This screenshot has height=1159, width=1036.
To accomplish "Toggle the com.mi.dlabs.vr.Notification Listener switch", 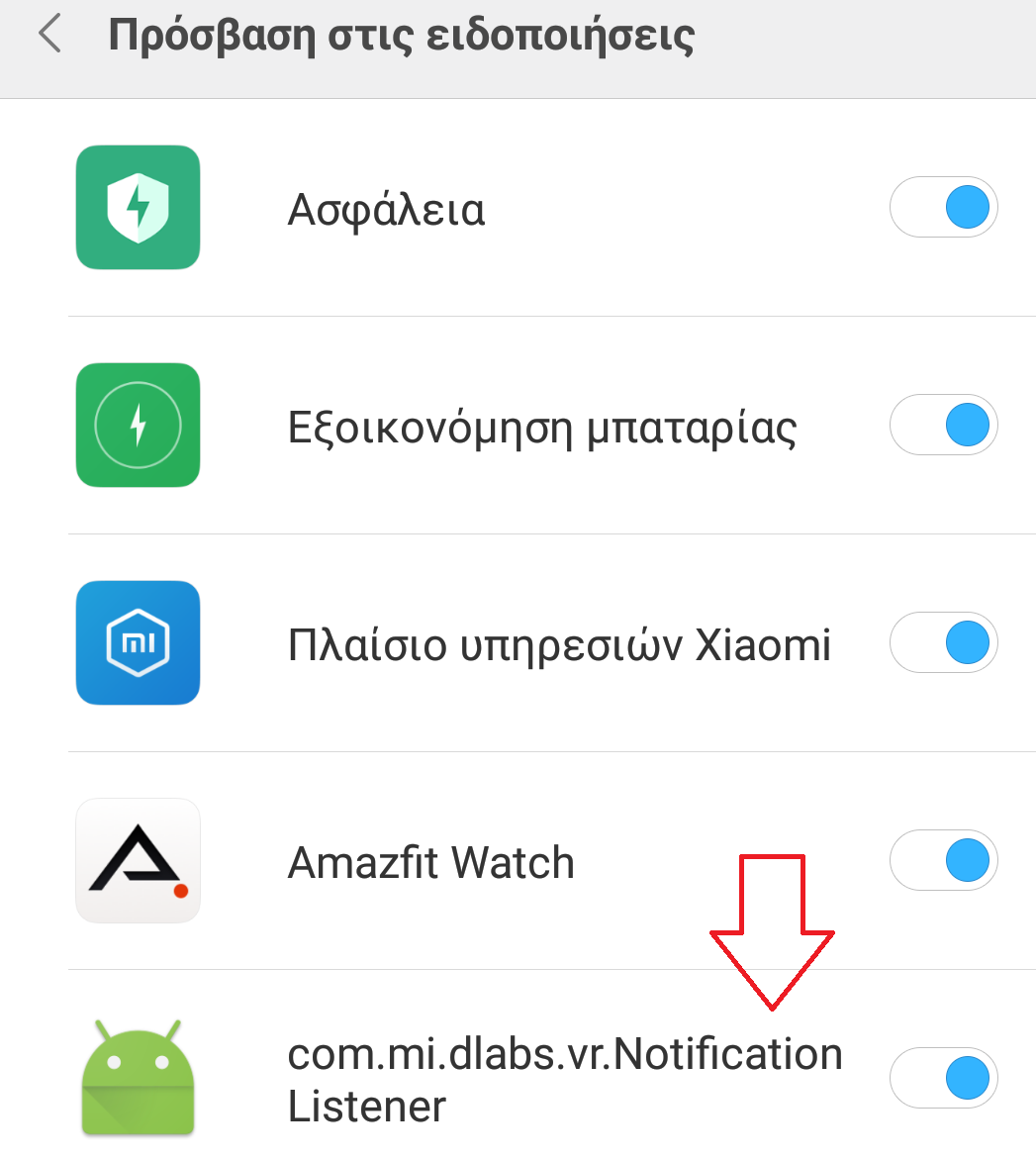I will point(943,1078).
